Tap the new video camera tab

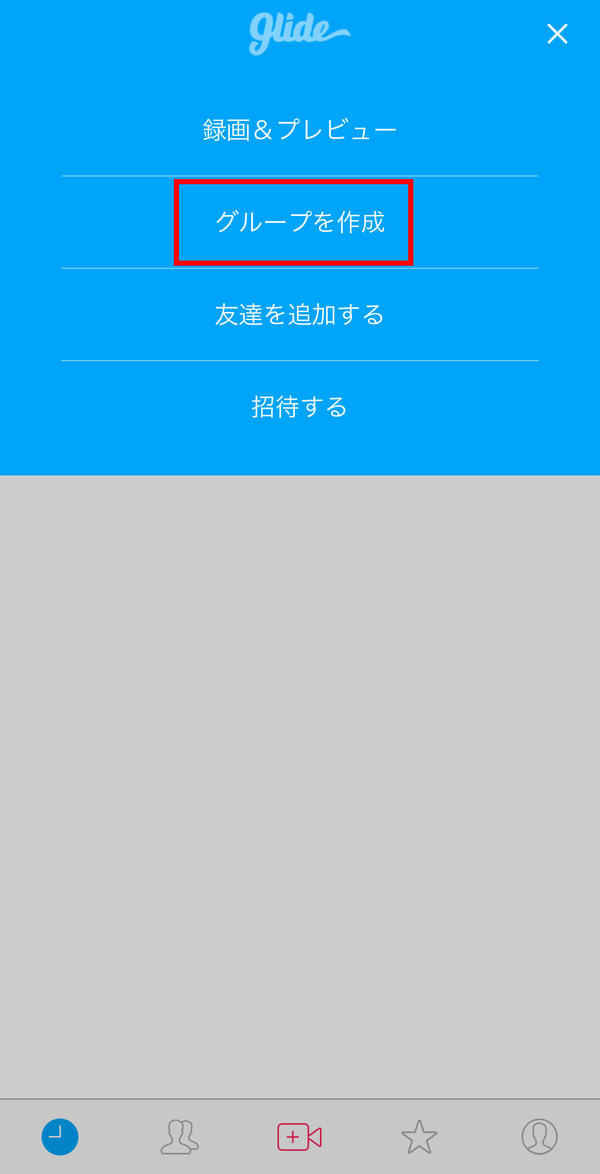[300, 1137]
